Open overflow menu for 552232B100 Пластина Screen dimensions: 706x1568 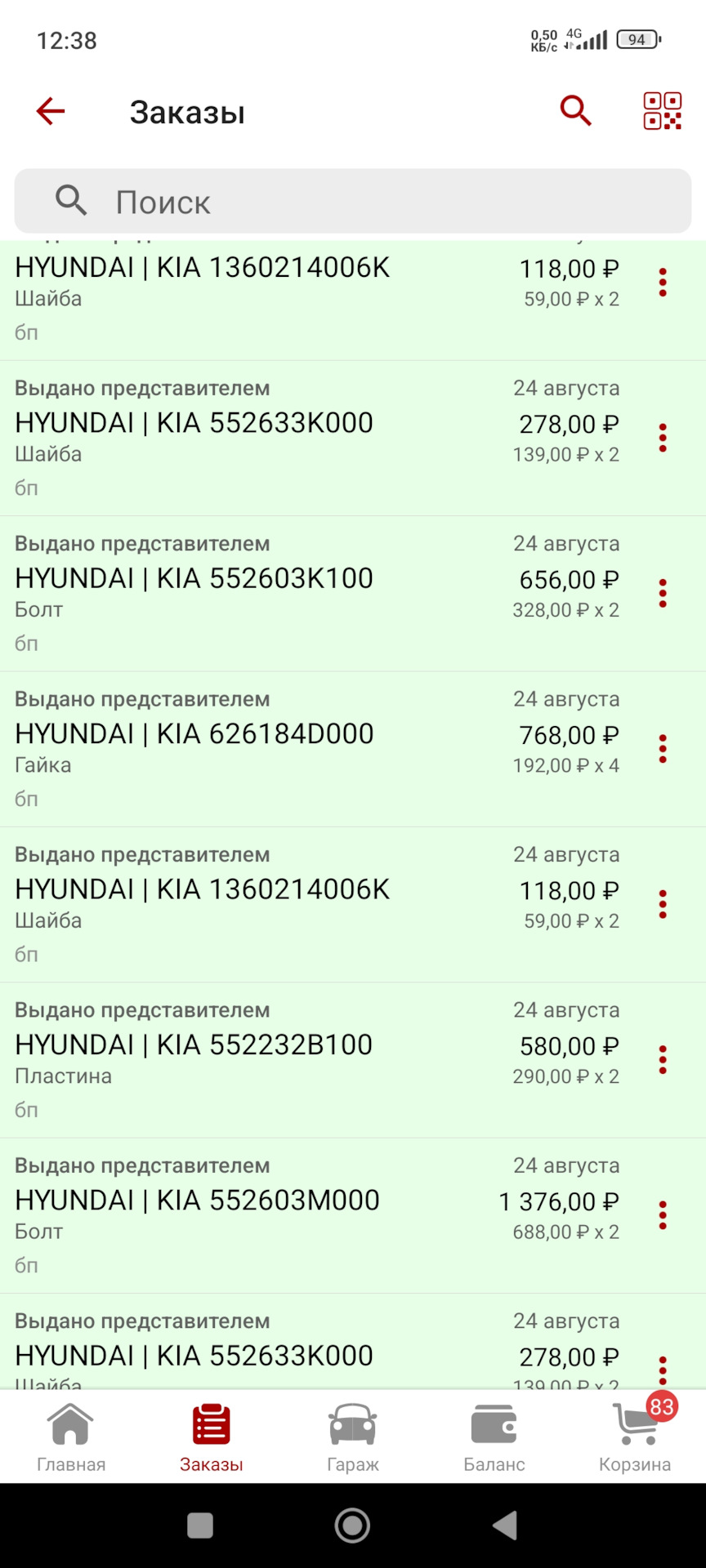(663, 1060)
